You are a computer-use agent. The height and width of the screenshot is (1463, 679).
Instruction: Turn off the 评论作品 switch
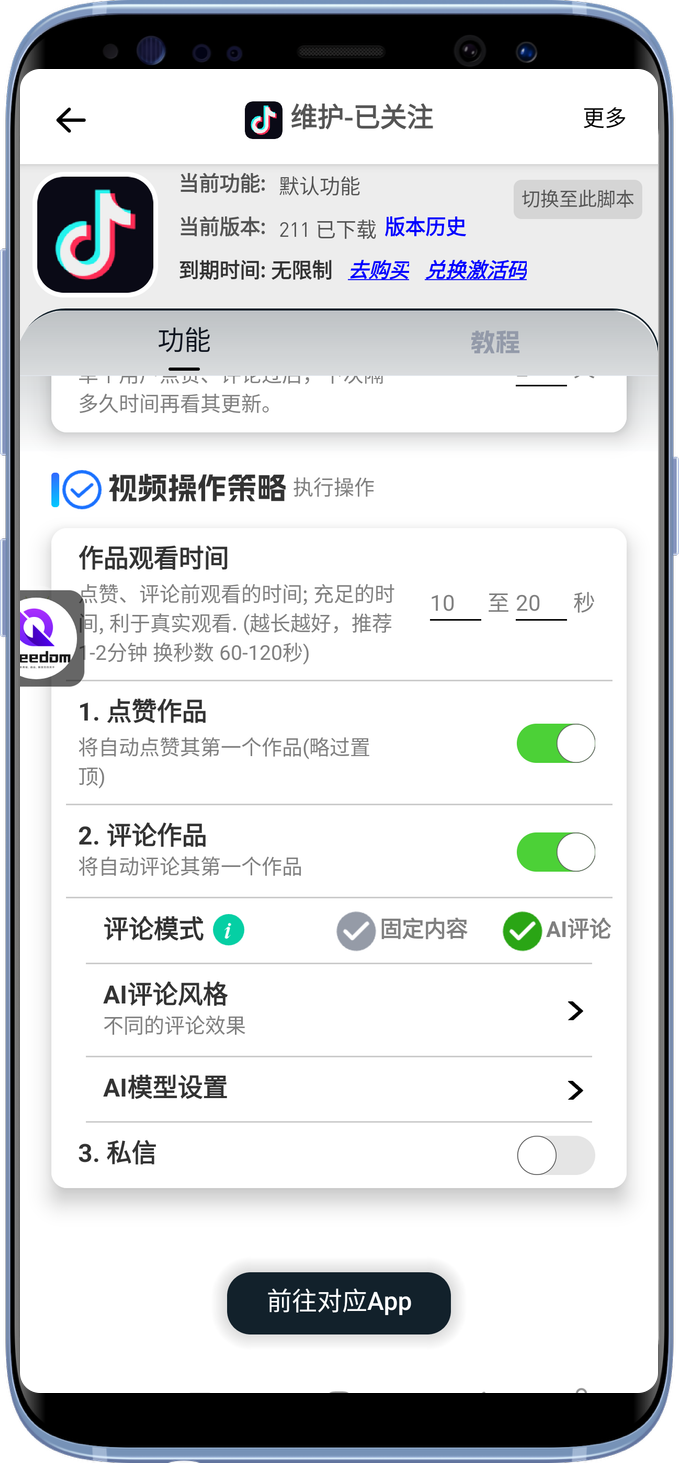(x=555, y=853)
